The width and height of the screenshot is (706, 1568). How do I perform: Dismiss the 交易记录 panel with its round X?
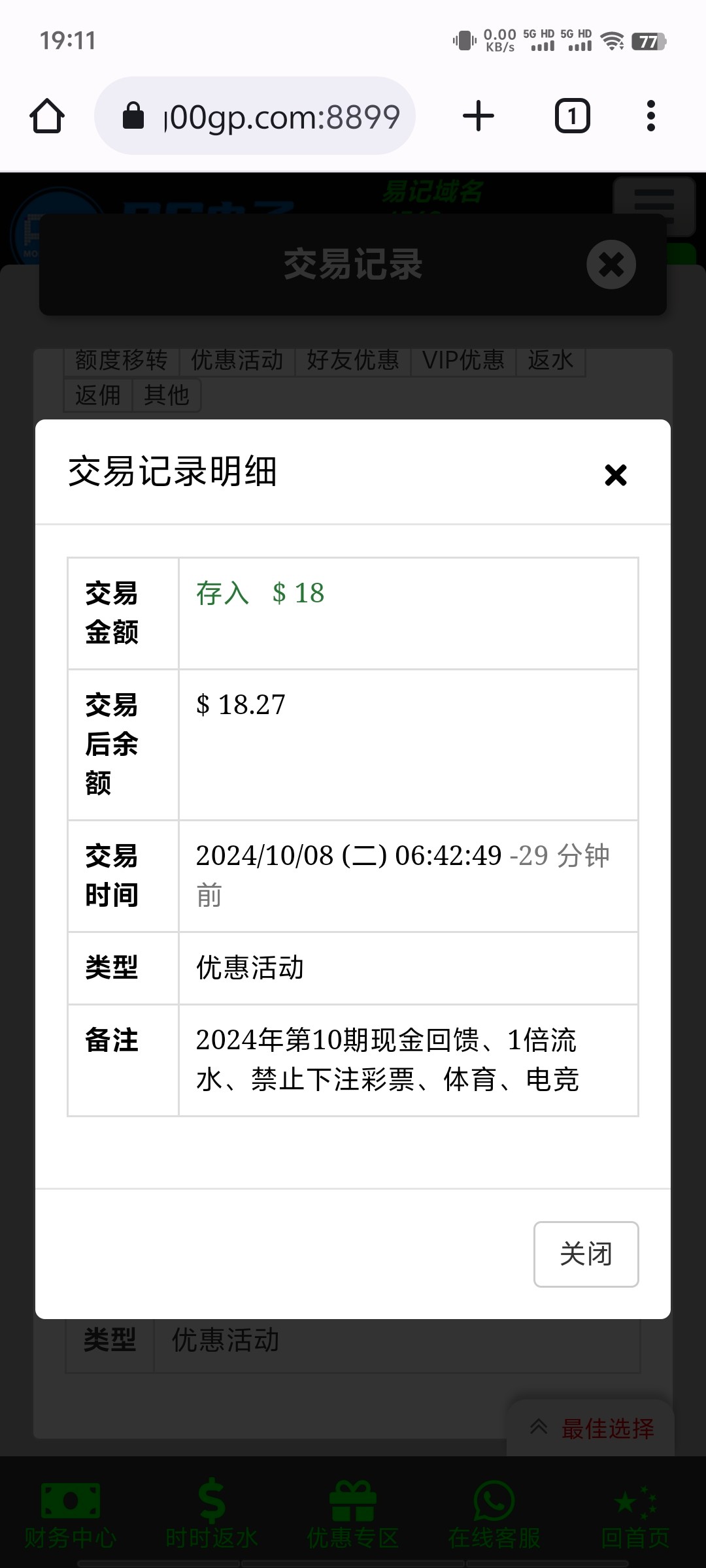pos(611,265)
